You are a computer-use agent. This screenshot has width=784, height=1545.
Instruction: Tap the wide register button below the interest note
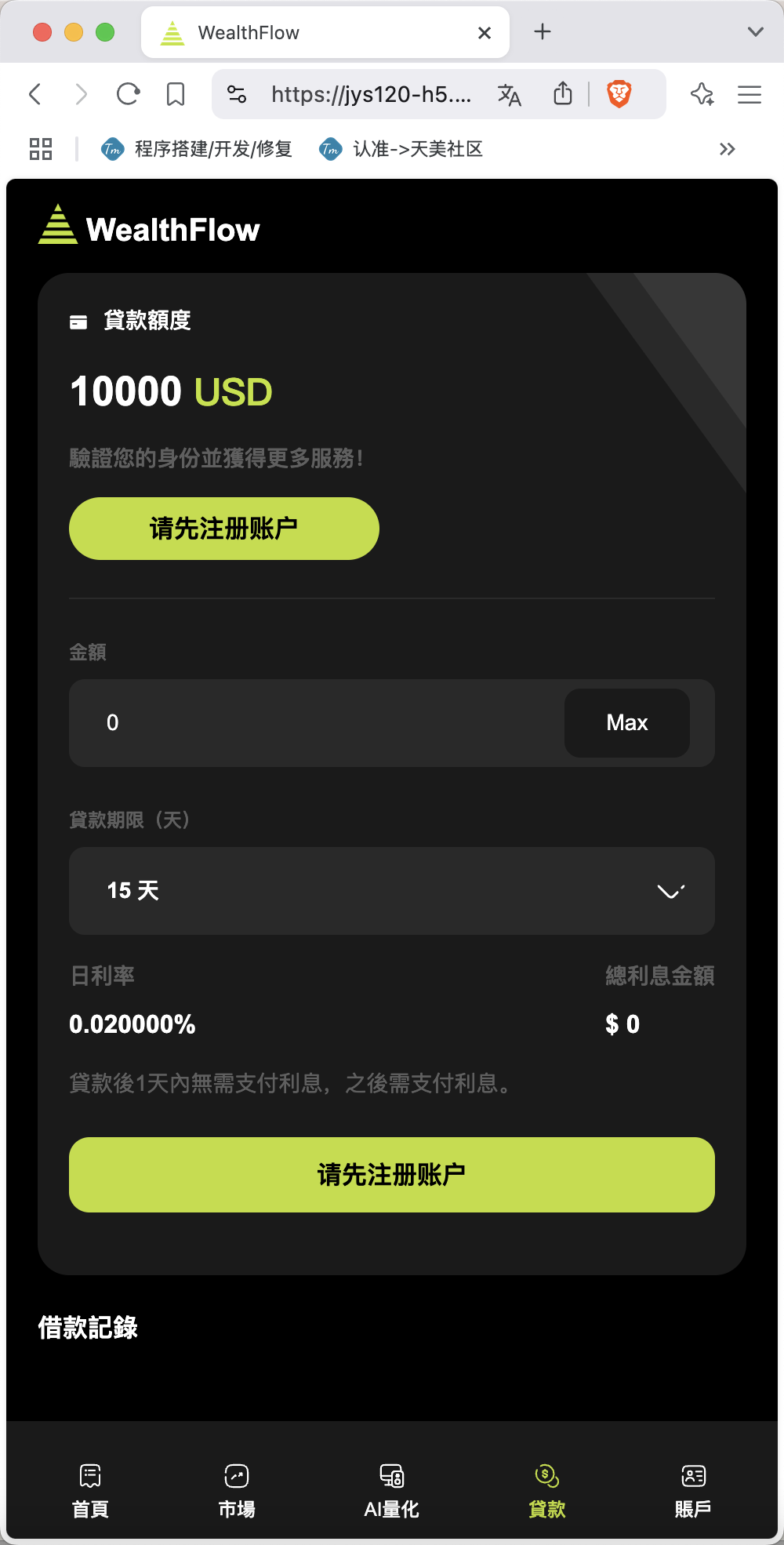tap(392, 1175)
